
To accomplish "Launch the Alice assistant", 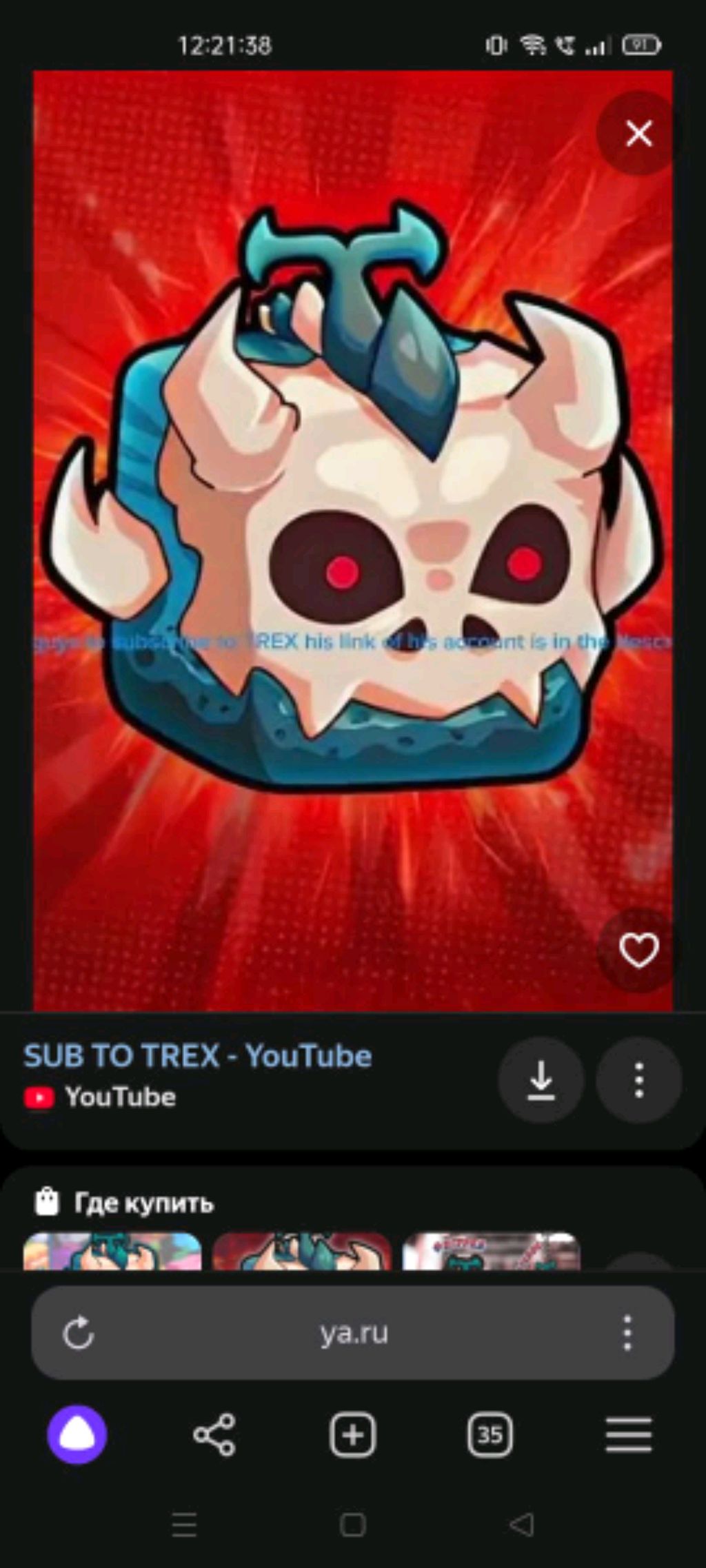I will pyautogui.click(x=77, y=1435).
